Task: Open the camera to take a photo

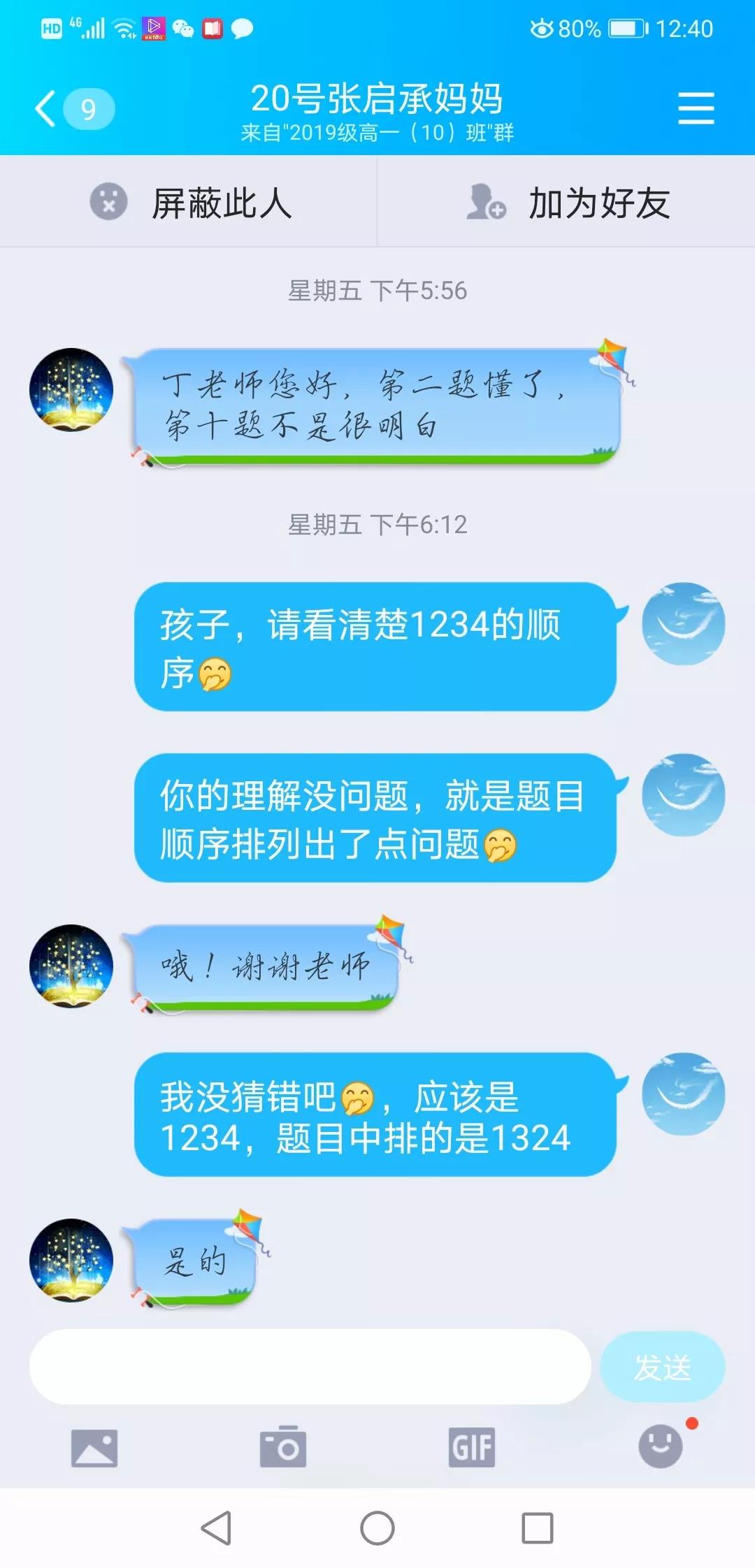Action: click(x=283, y=1446)
